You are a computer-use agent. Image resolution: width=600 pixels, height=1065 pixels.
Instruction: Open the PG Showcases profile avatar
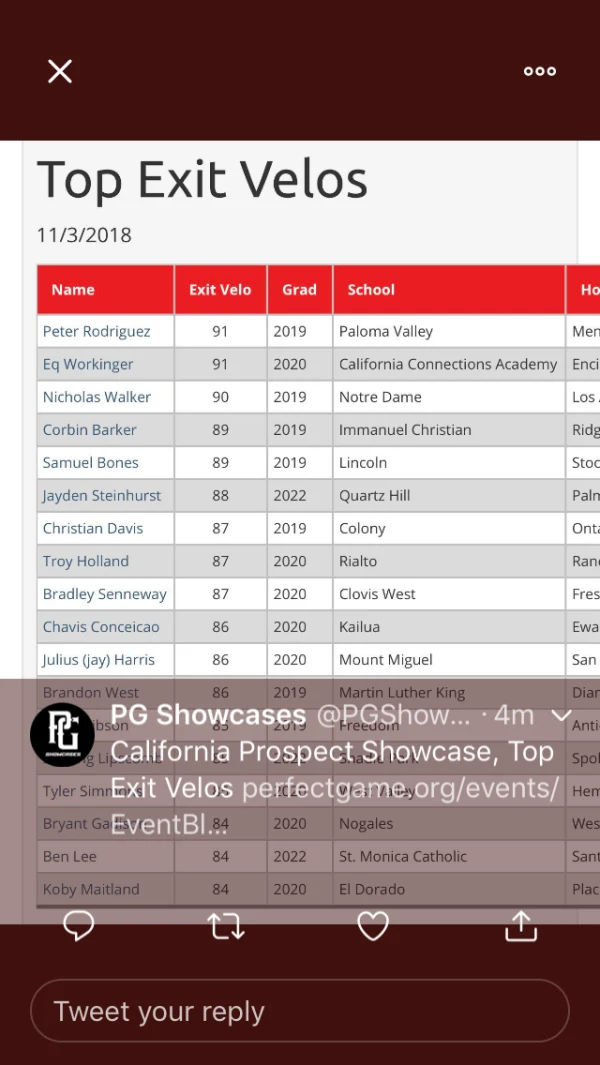click(x=62, y=734)
